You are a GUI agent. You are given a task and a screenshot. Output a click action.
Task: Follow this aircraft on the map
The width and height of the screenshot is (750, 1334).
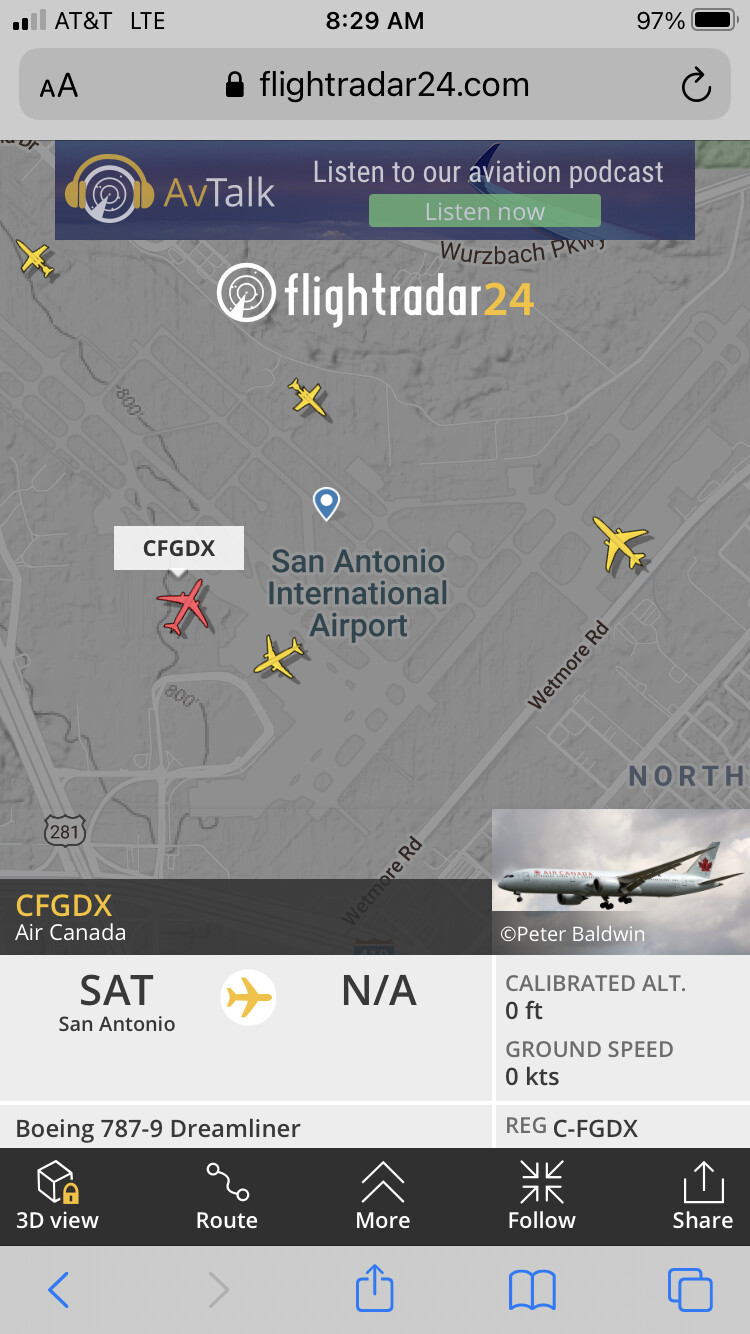[541, 1195]
